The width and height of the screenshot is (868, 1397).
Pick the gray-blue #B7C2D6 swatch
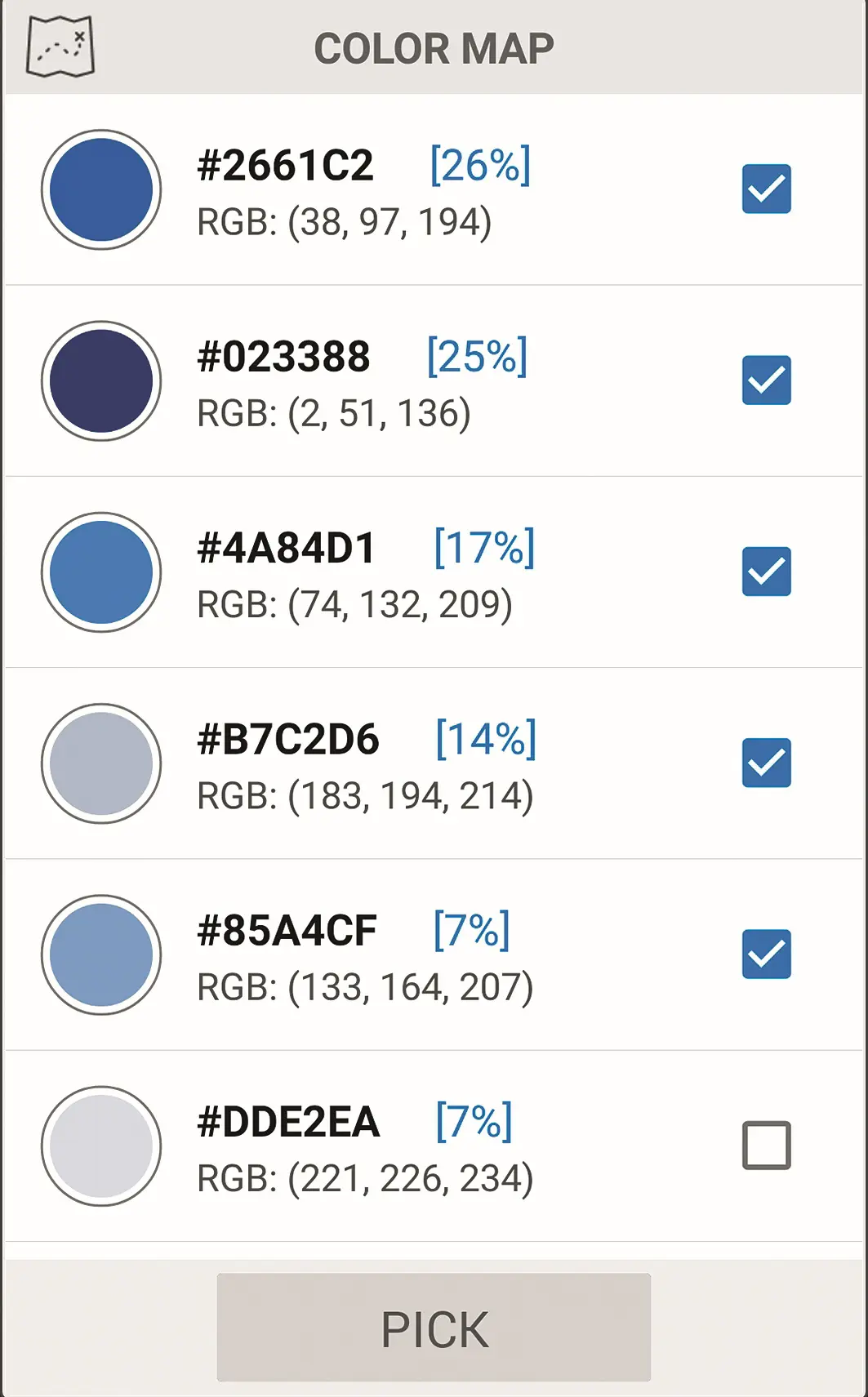pos(101,763)
